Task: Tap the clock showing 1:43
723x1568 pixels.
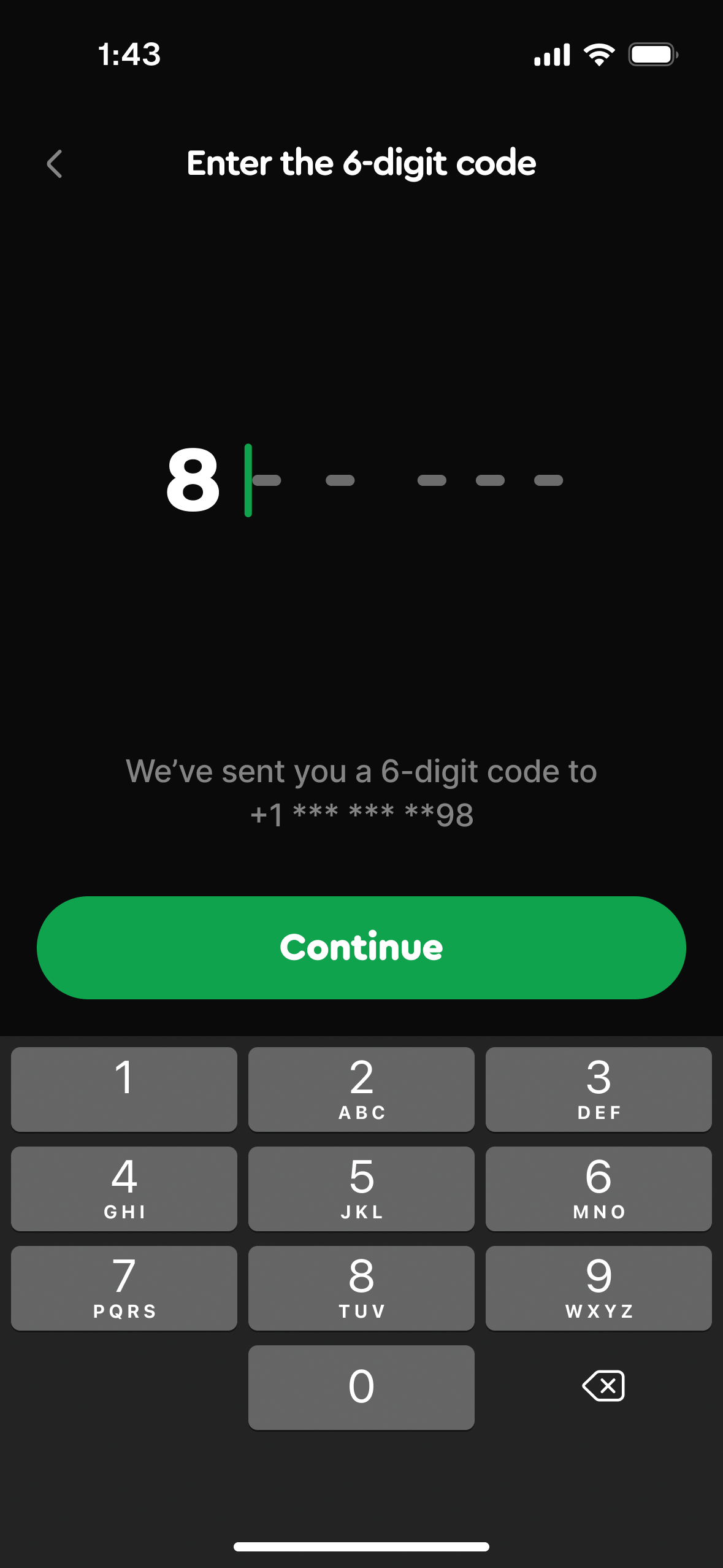Action: [129, 54]
